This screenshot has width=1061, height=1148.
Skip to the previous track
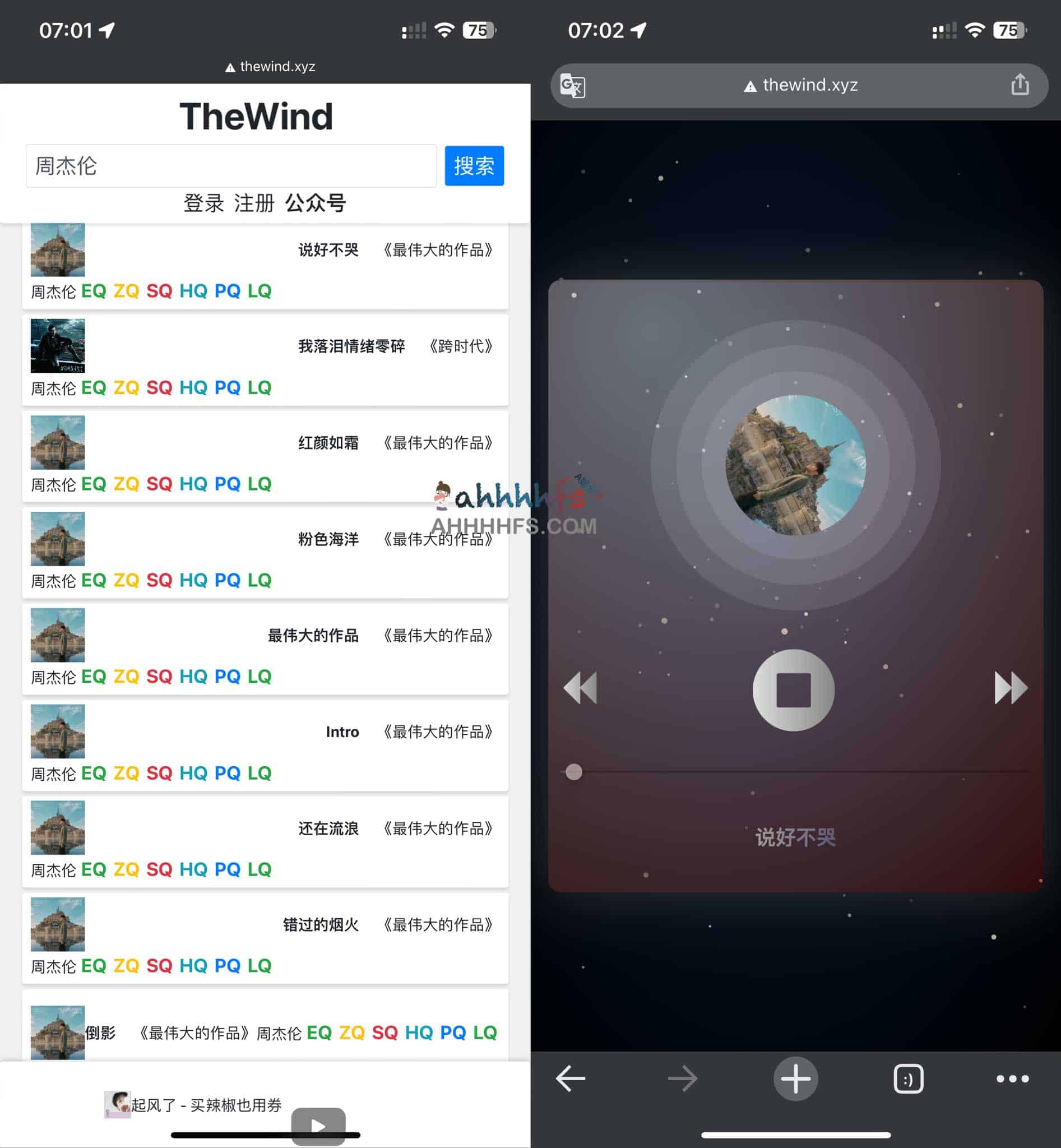coord(581,687)
